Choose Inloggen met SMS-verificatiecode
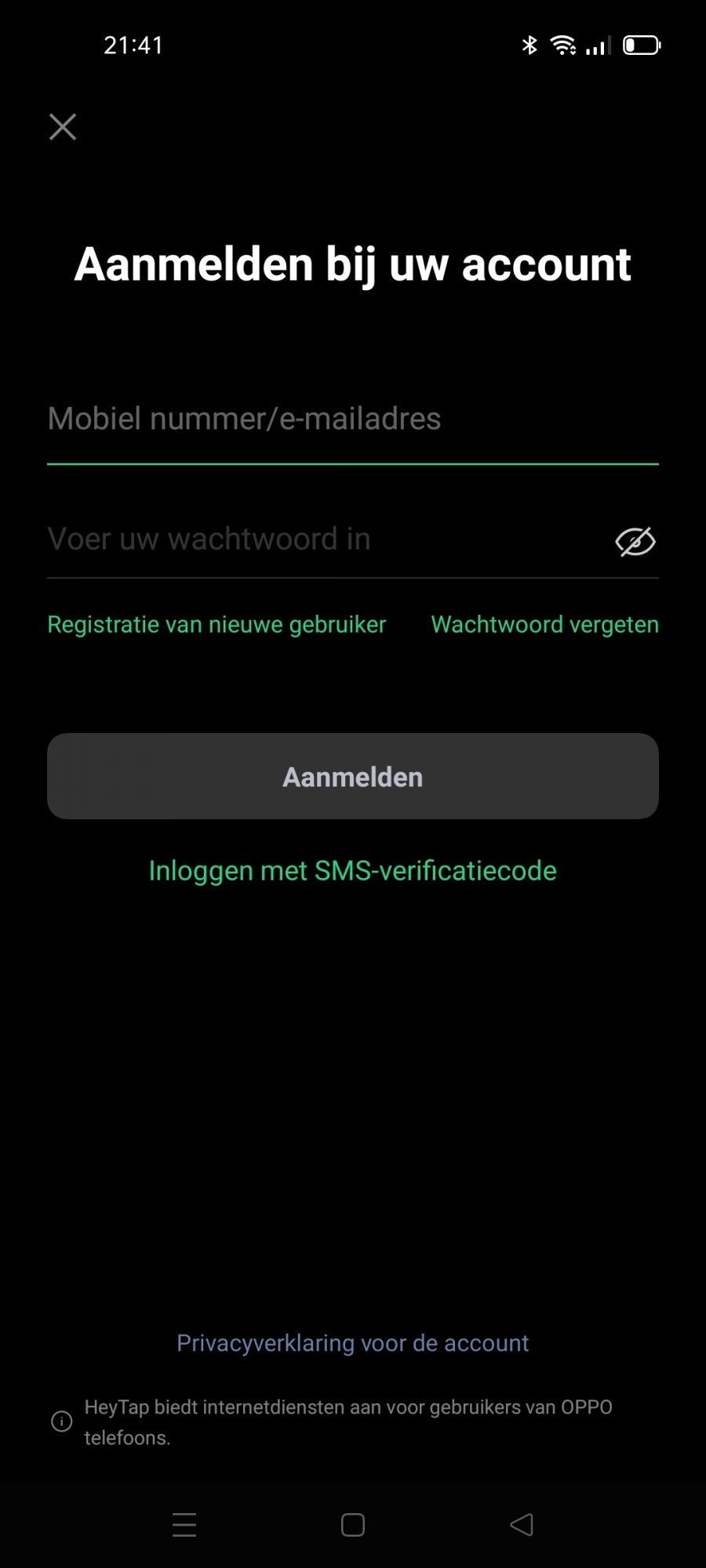The width and height of the screenshot is (706, 1568). 353,871
